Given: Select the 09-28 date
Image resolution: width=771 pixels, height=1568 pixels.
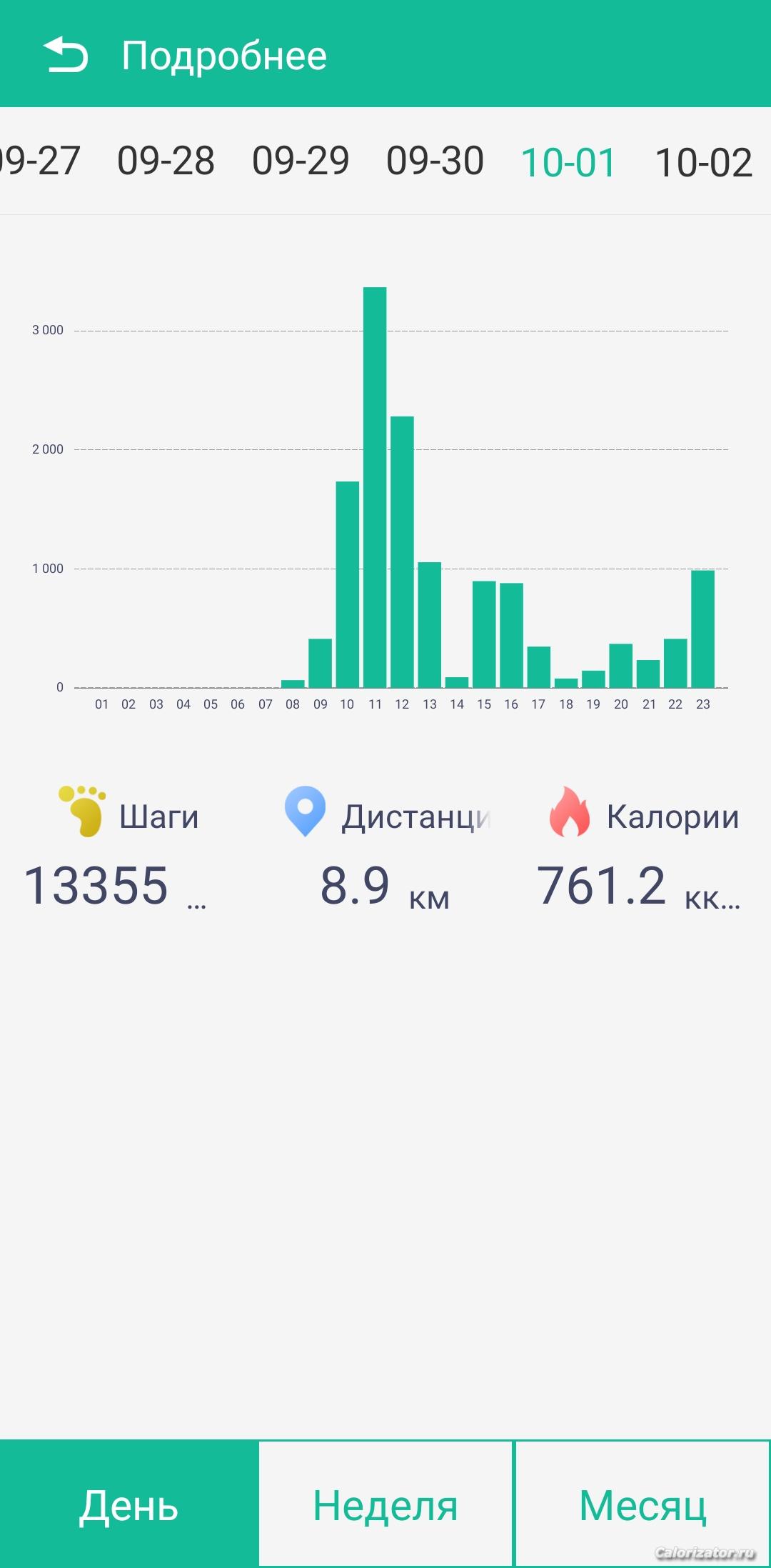Looking at the screenshot, I should point(166,161).
